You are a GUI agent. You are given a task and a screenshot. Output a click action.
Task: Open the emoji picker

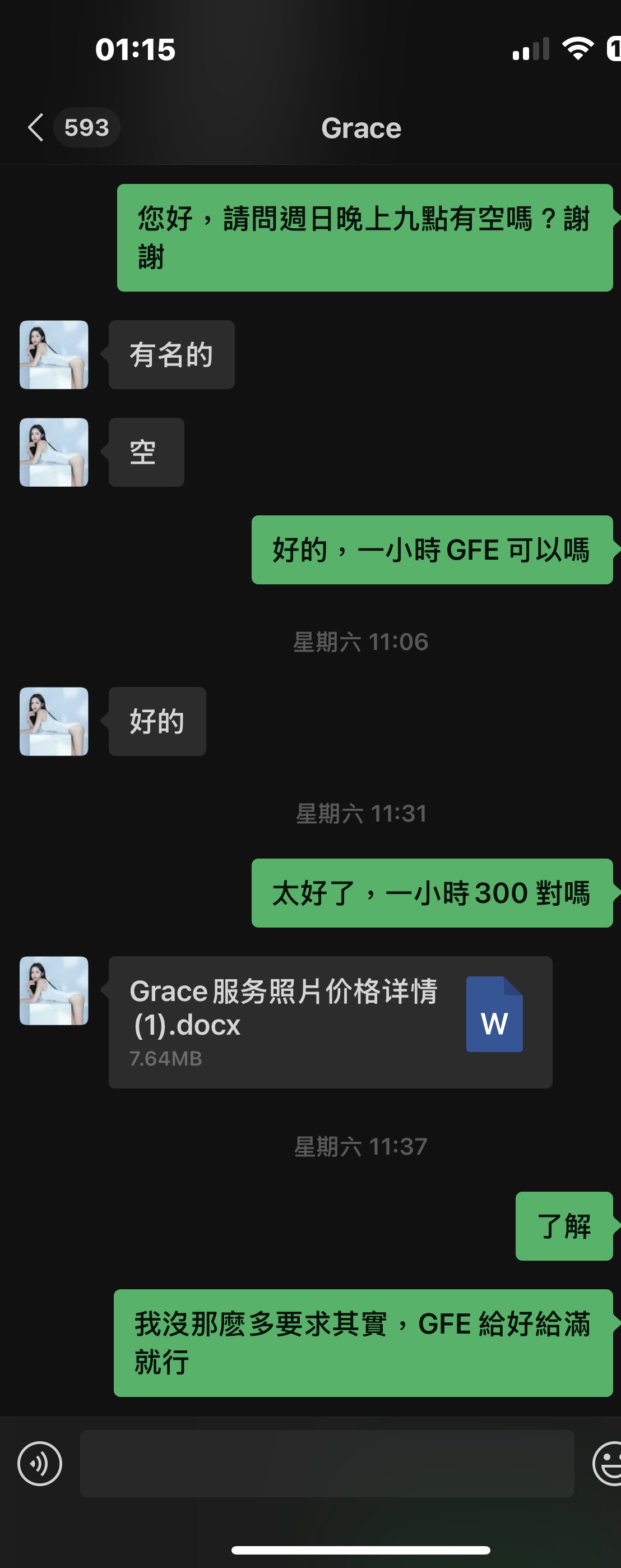[608, 1463]
